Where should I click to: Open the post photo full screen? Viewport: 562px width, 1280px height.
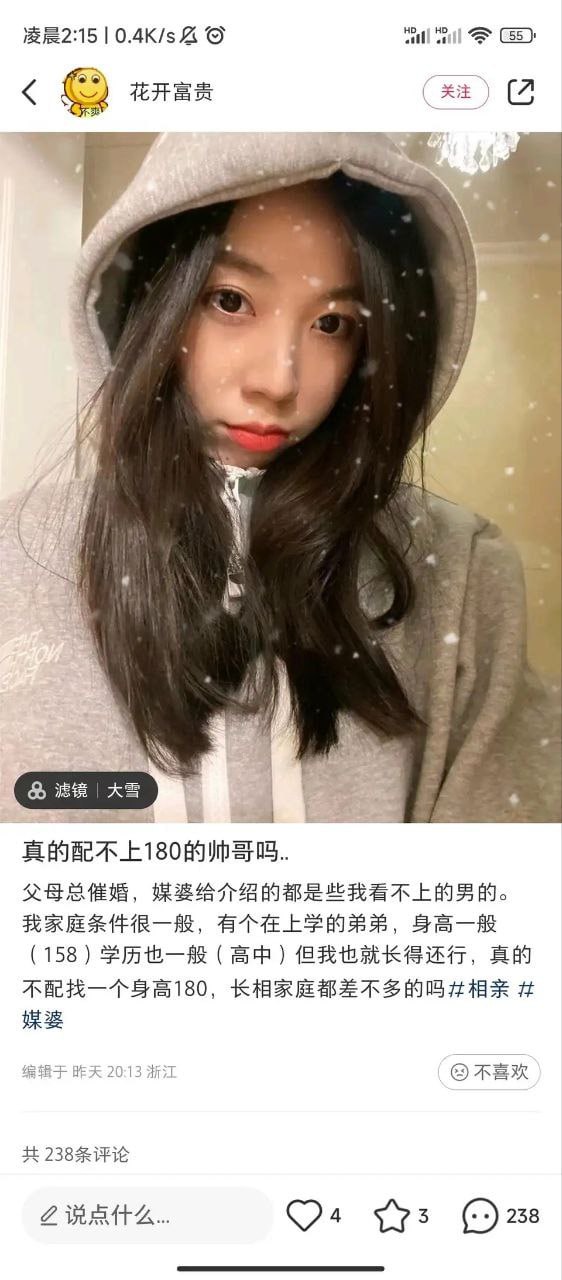point(281,477)
